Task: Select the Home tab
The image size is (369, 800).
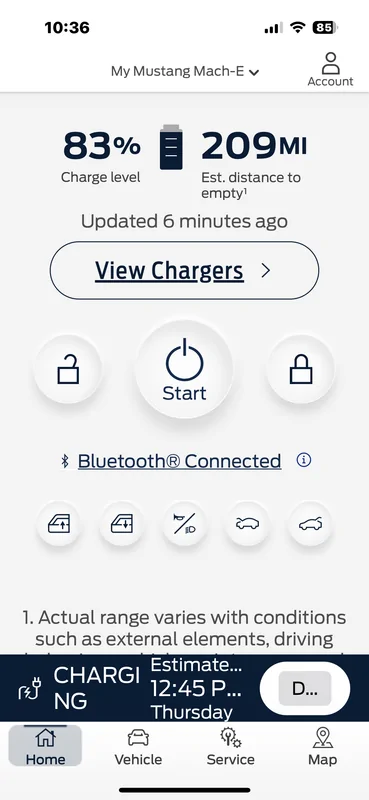Action: [45, 746]
